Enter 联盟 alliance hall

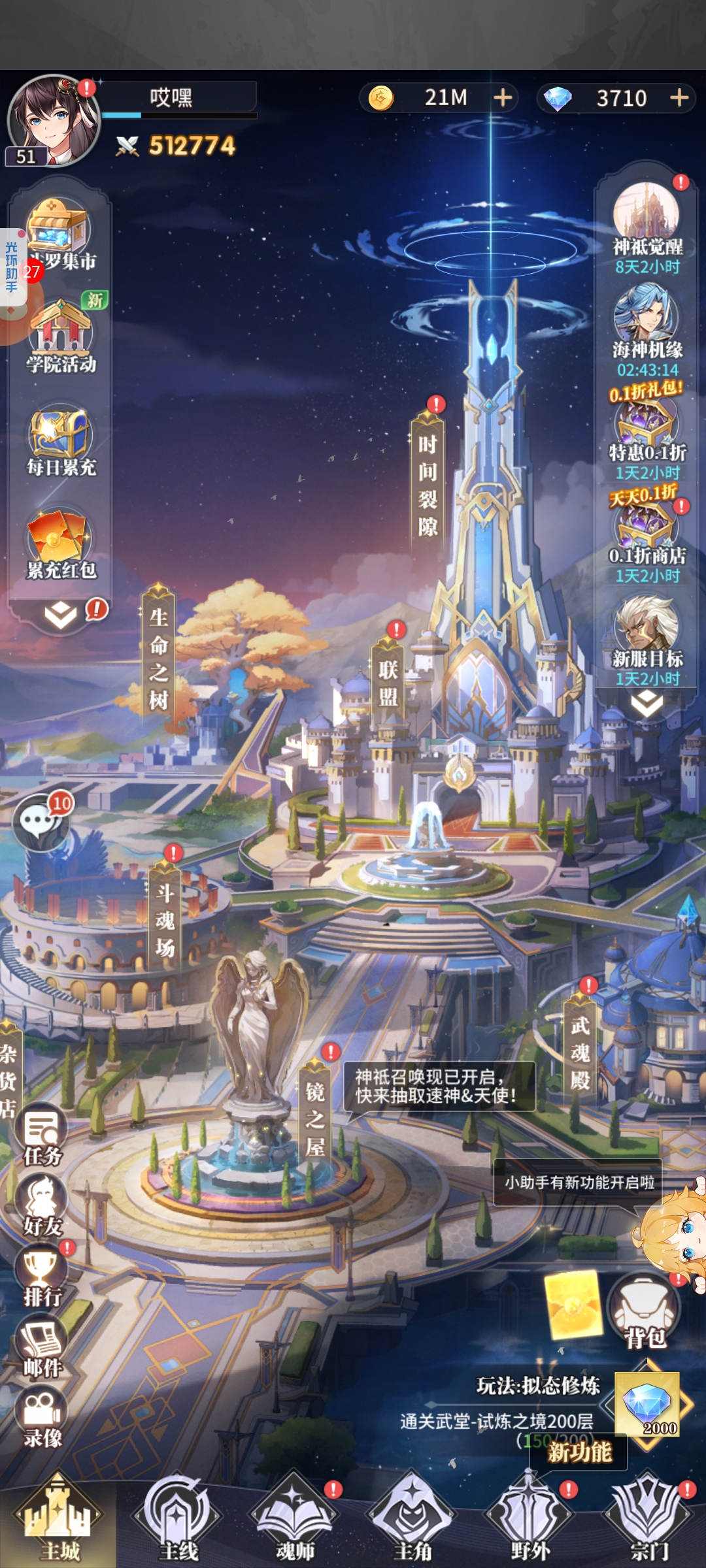(388, 683)
